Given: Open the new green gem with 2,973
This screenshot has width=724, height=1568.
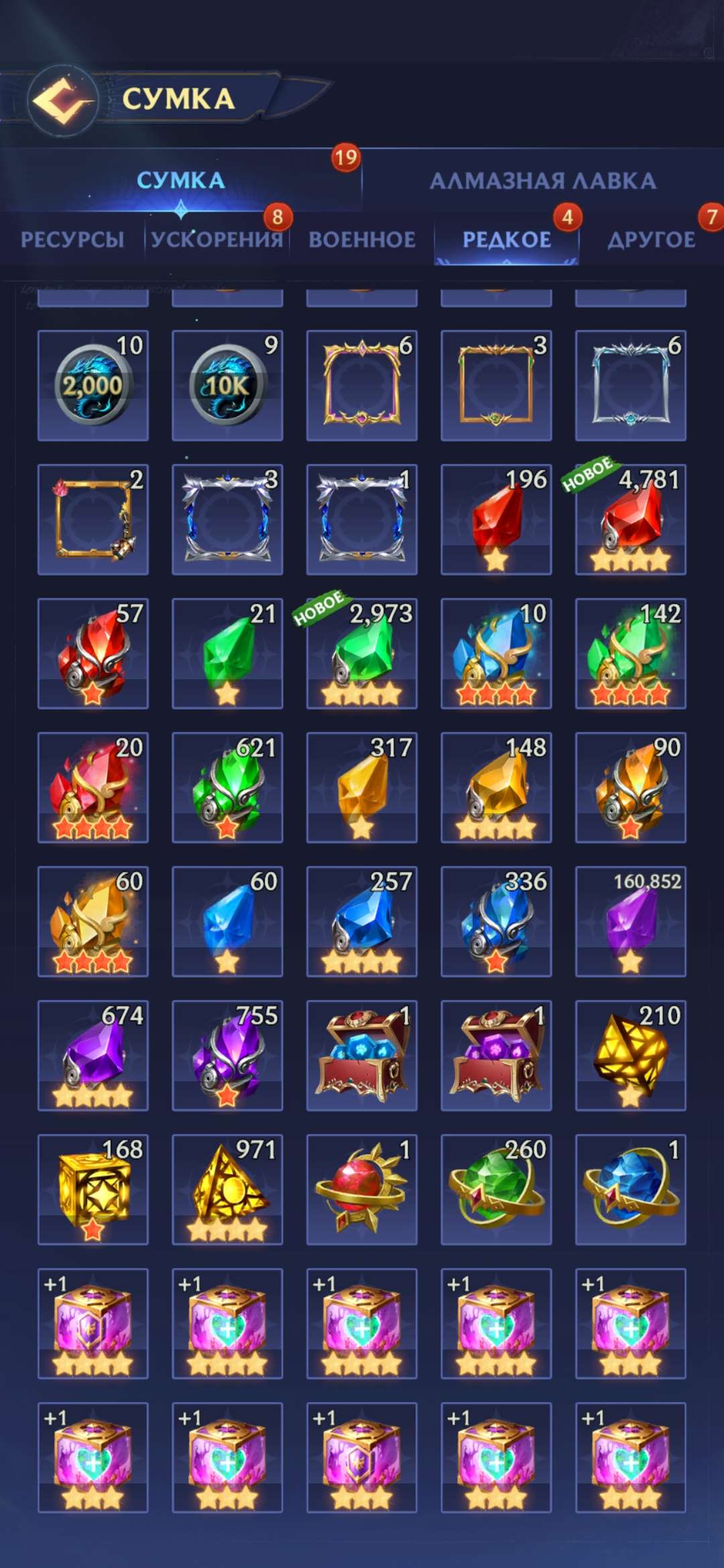Looking at the screenshot, I should click(362, 653).
